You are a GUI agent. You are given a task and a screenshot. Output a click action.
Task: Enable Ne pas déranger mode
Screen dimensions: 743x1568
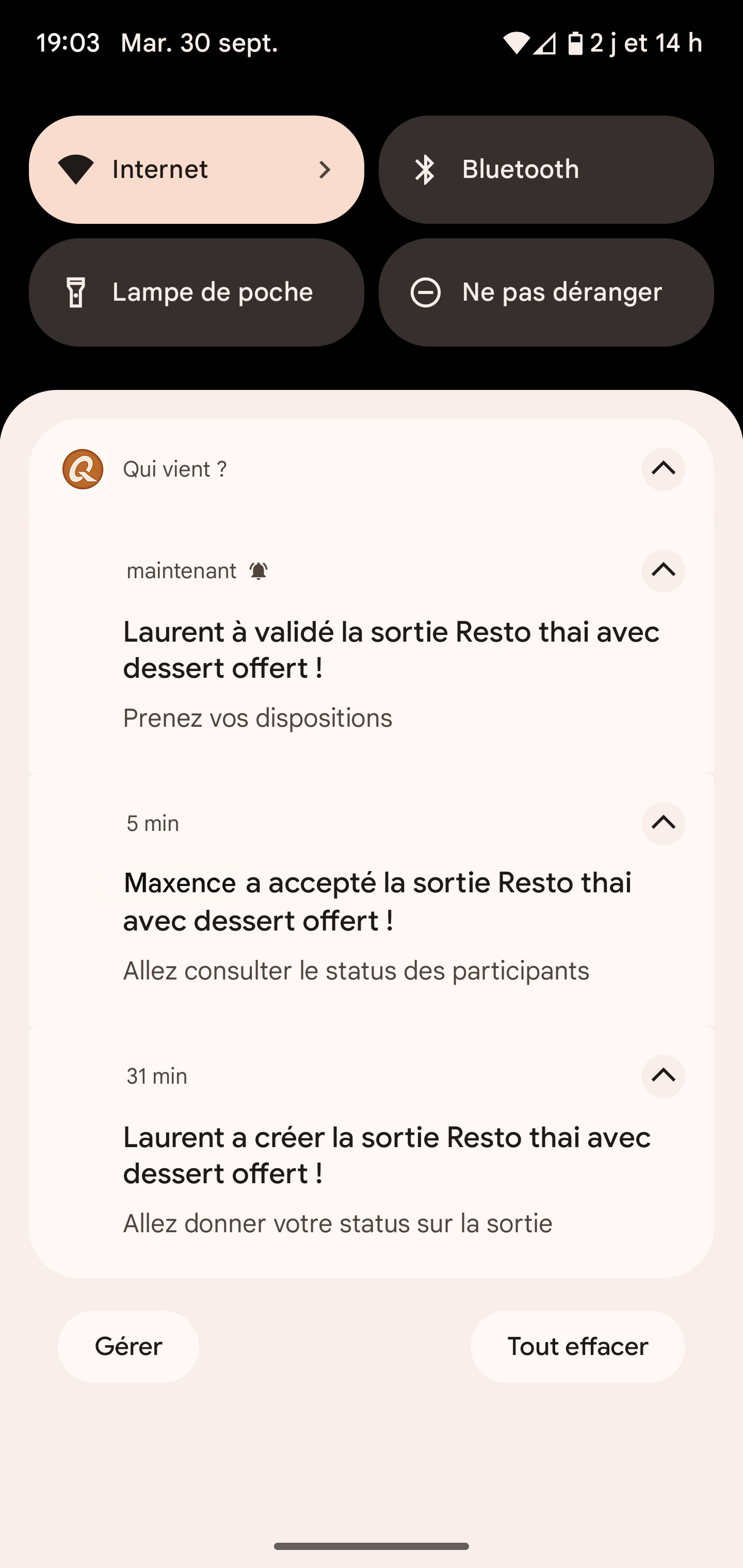click(x=545, y=292)
